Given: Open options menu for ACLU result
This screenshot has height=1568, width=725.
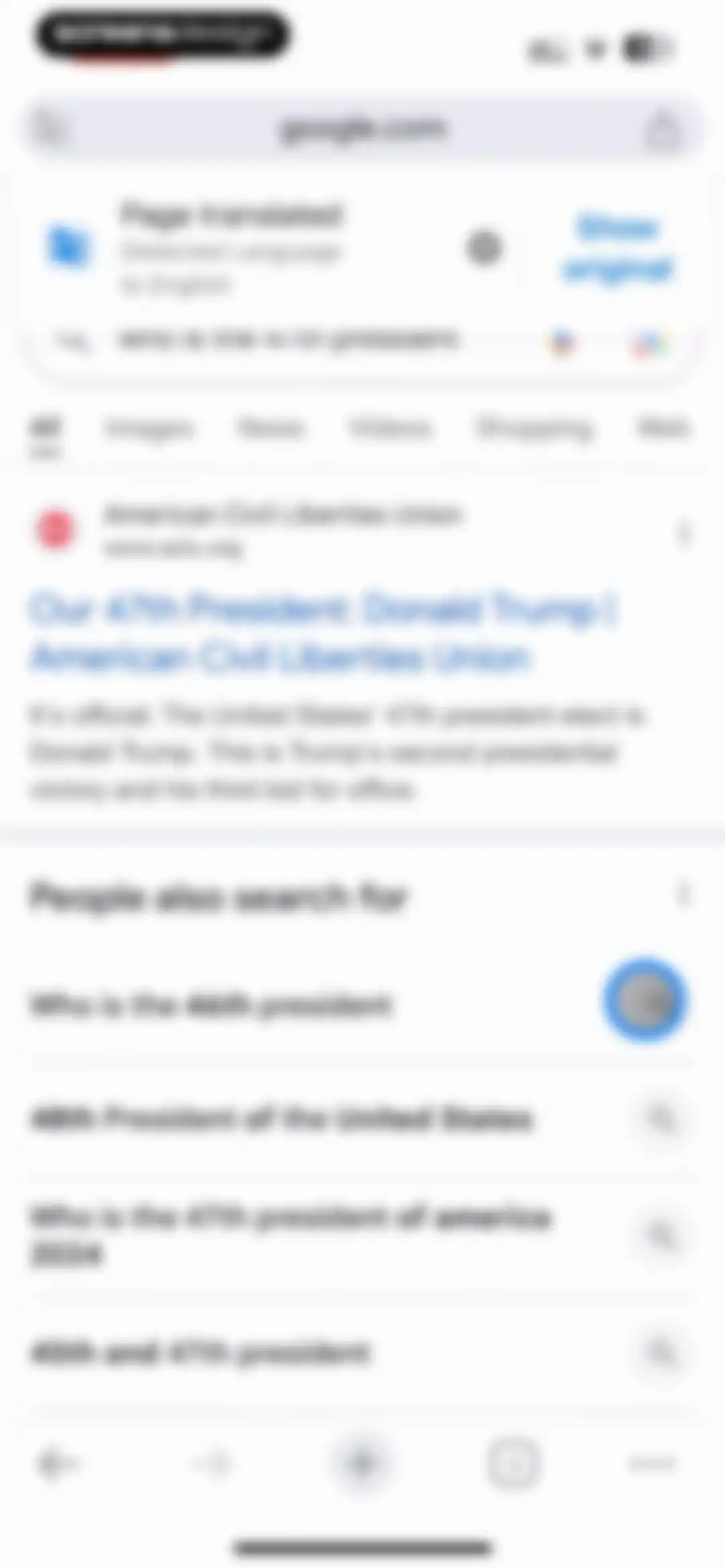Looking at the screenshot, I should [683, 533].
